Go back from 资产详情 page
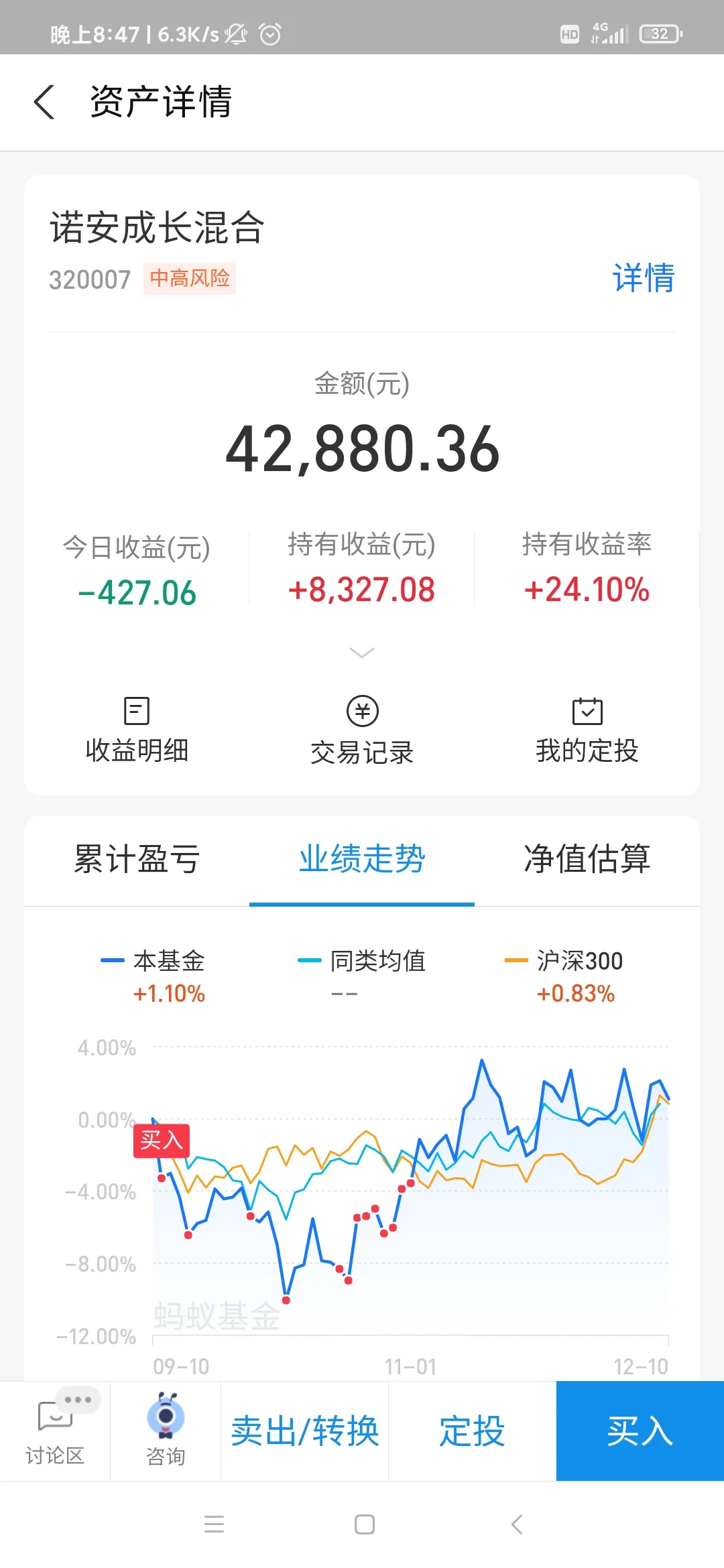 44,103
